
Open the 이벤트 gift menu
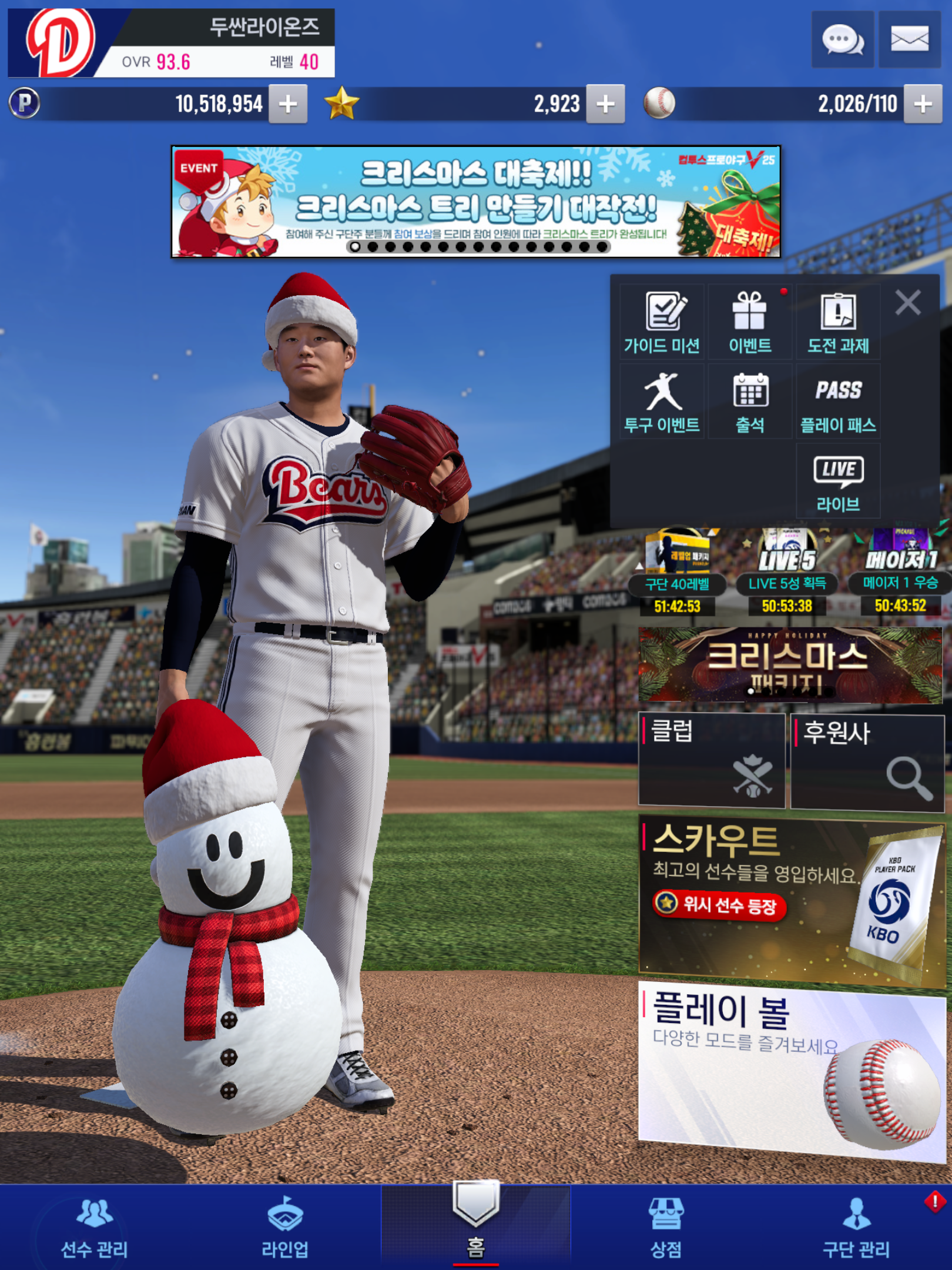pos(750,322)
